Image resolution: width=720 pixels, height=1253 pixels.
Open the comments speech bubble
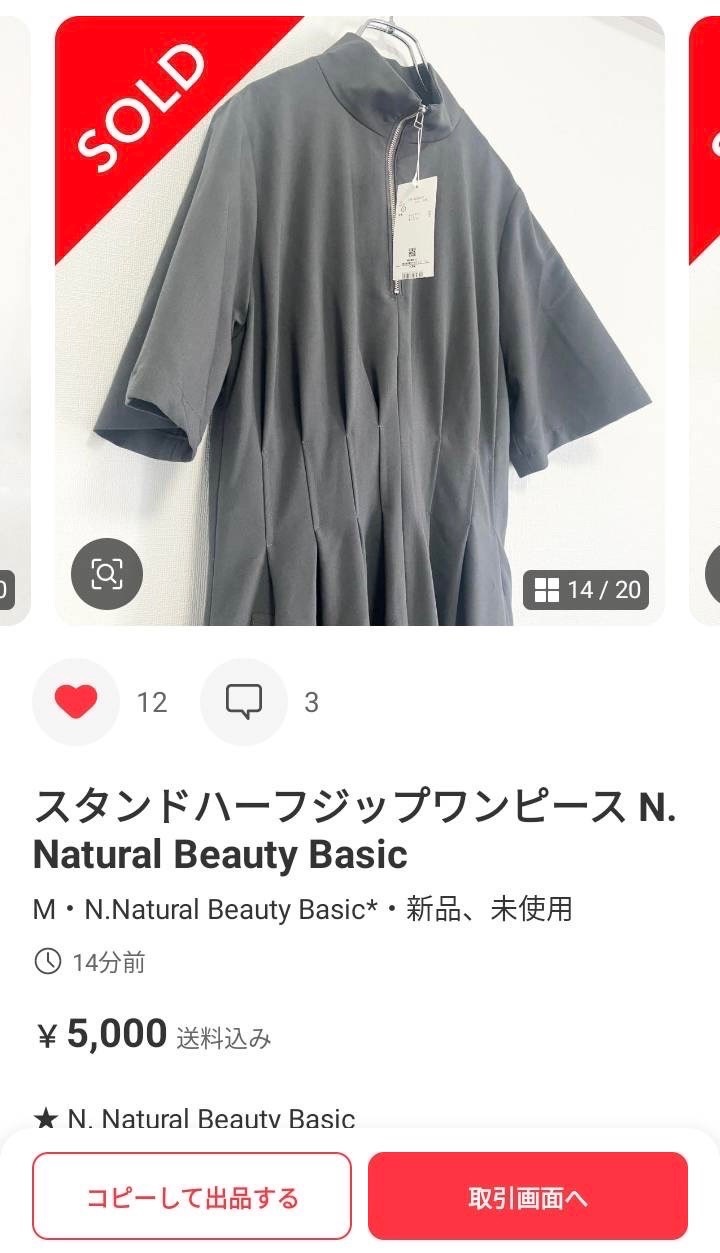coord(243,702)
